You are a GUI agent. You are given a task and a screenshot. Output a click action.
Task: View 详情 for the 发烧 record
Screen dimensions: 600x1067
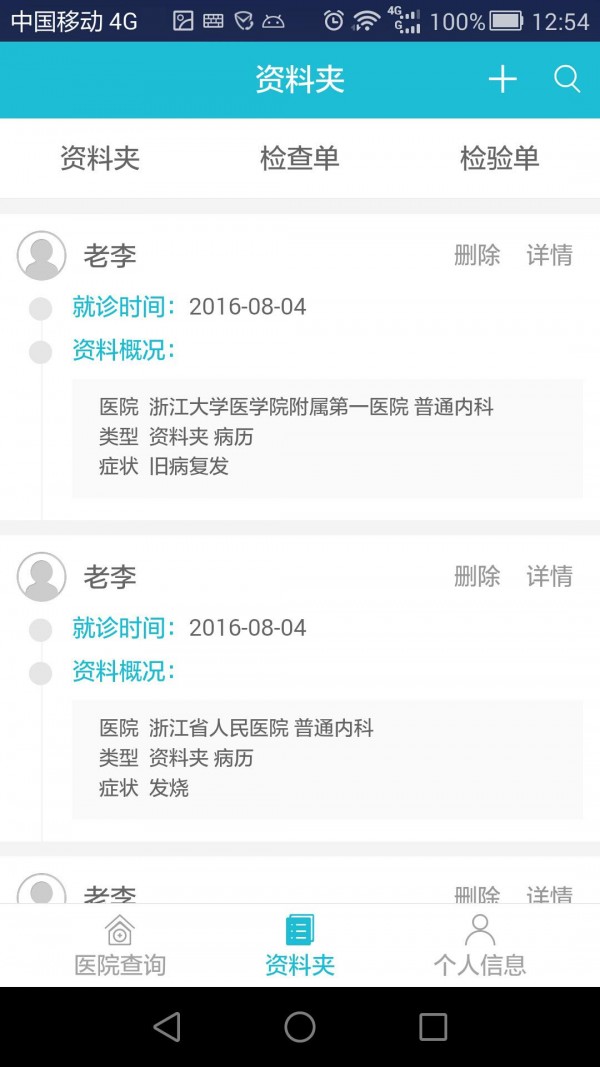(550, 576)
